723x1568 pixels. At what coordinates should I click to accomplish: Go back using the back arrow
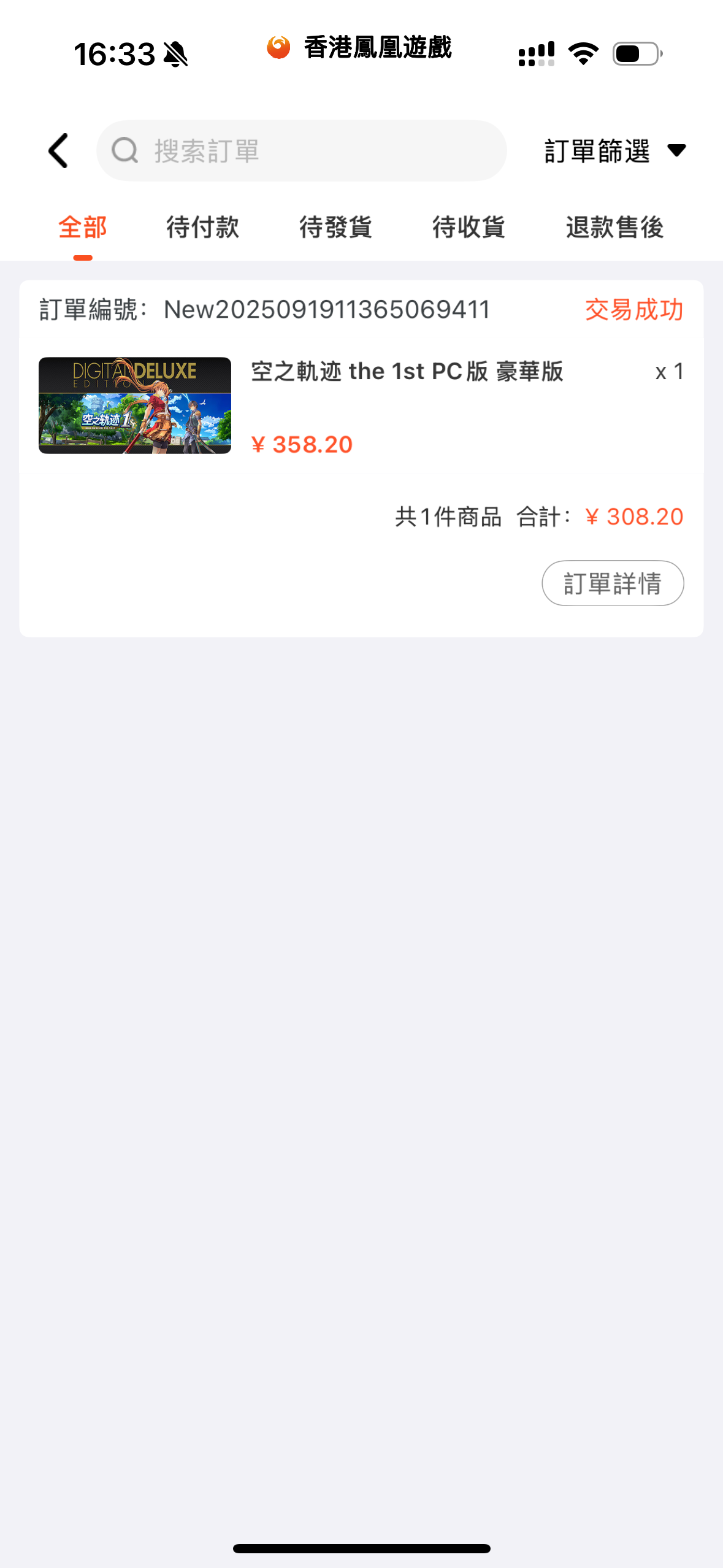tap(58, 151)
